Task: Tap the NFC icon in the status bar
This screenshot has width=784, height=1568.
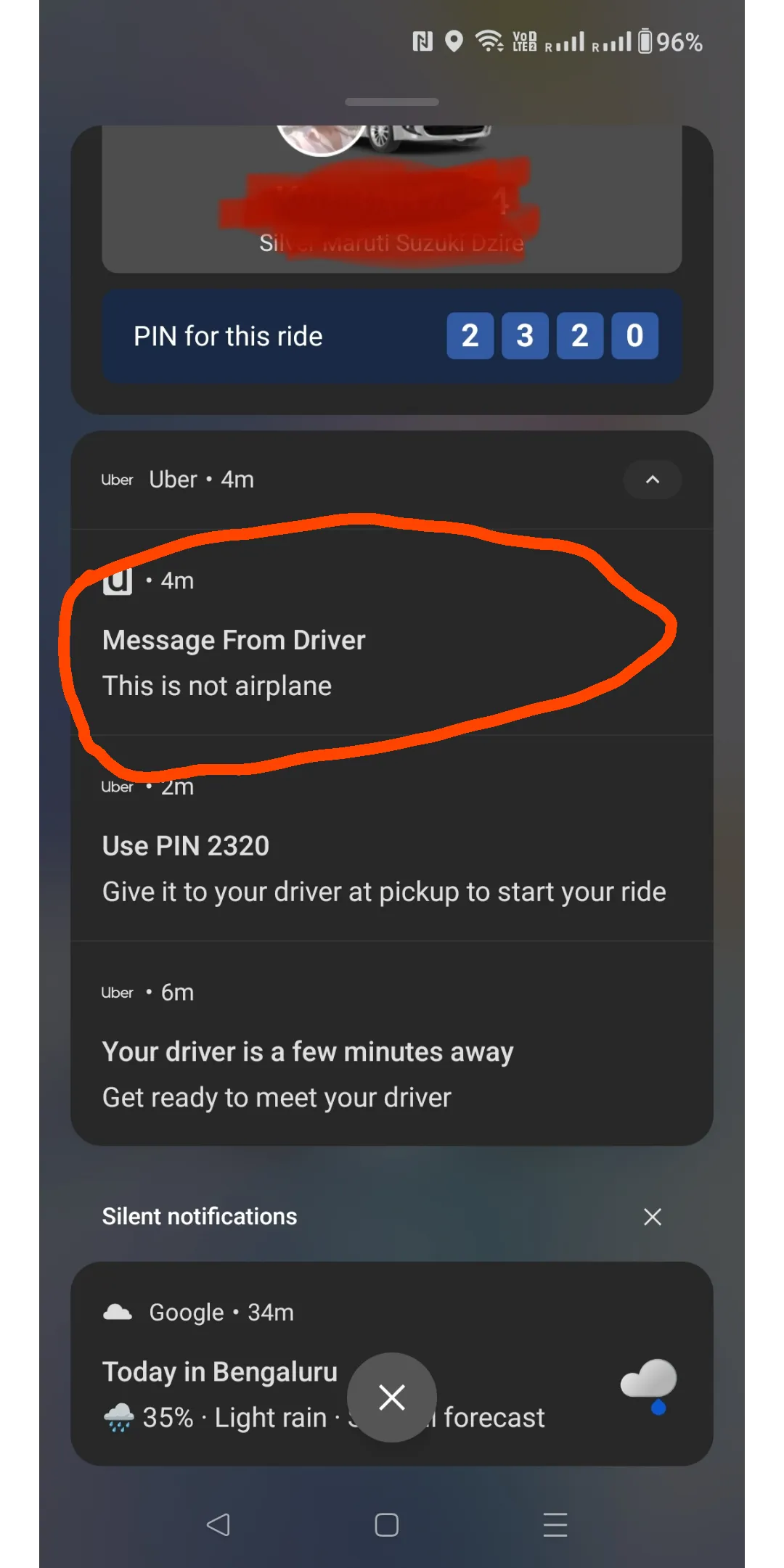Action: pyautogui.click(x=422, y=42)
